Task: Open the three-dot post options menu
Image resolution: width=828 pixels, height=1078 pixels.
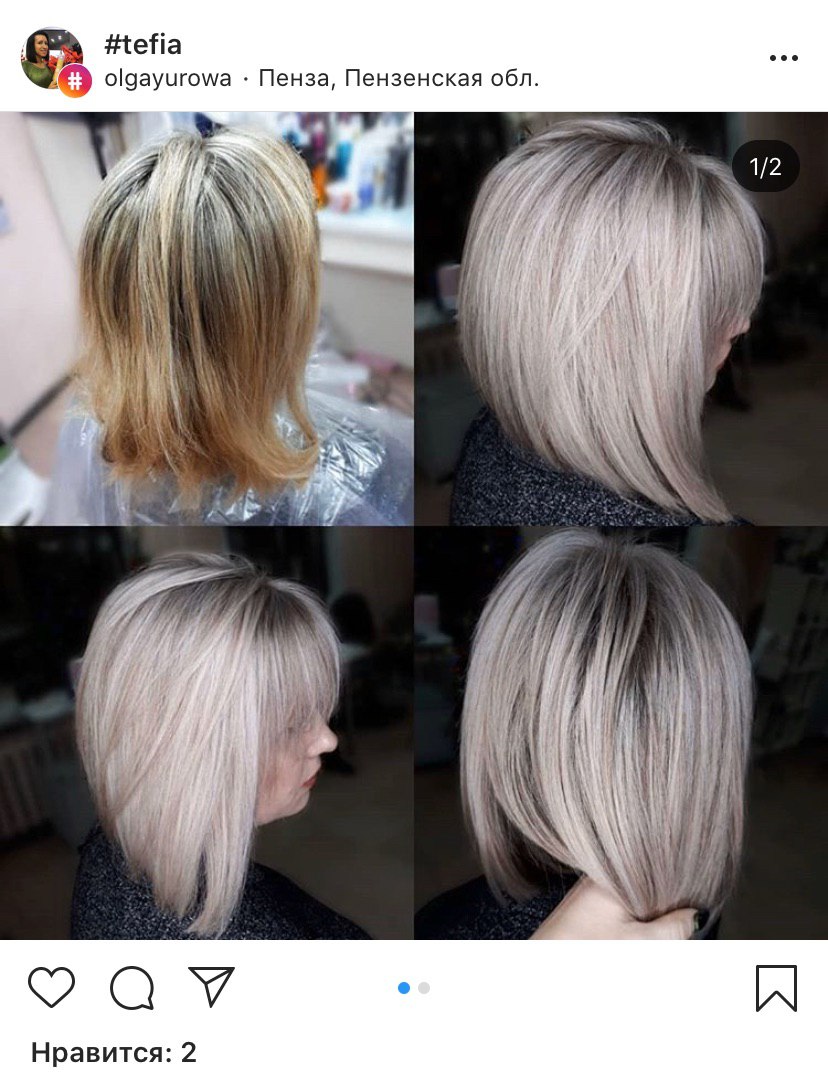Action: [783, 59]
